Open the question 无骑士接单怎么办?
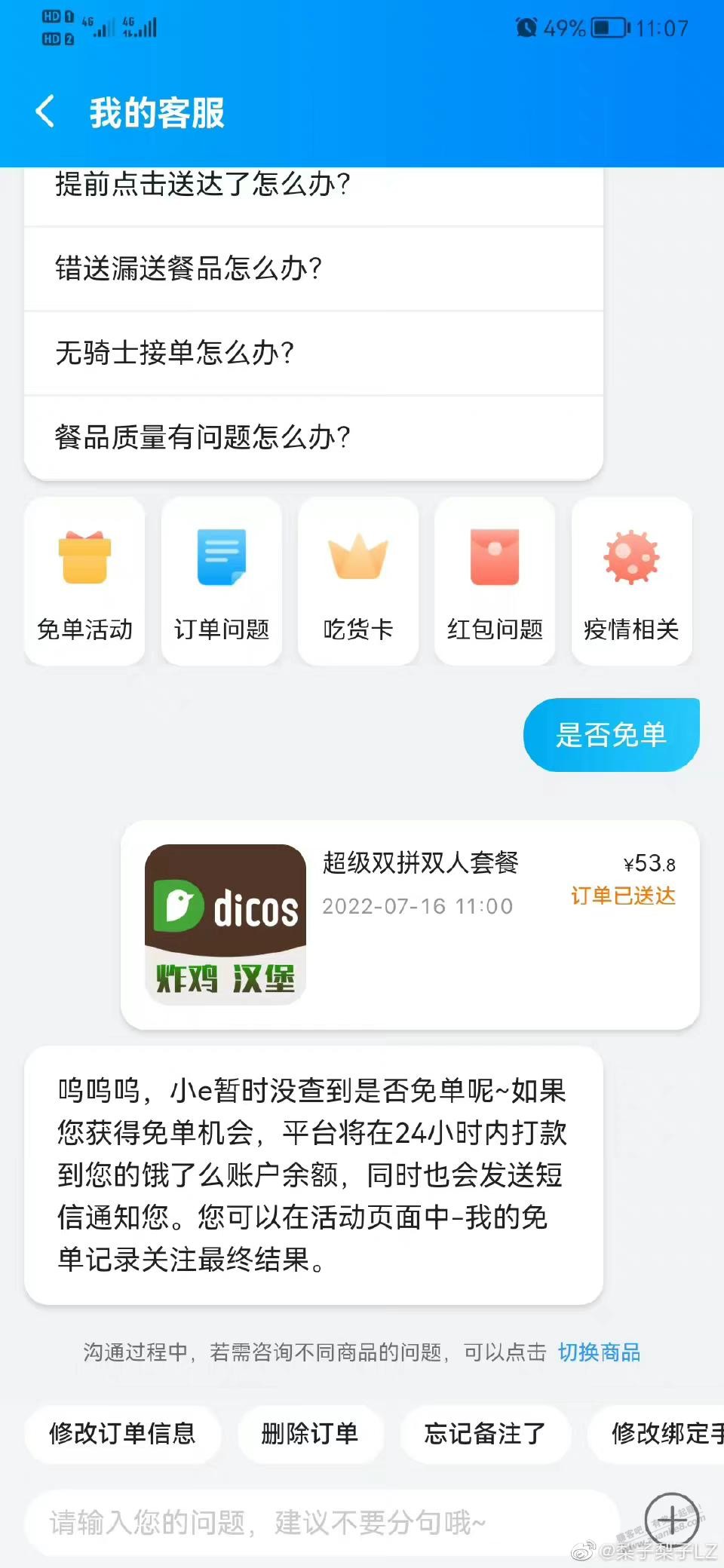The height and width of the screenshot is (1568, 724). [x=314, y=353]
